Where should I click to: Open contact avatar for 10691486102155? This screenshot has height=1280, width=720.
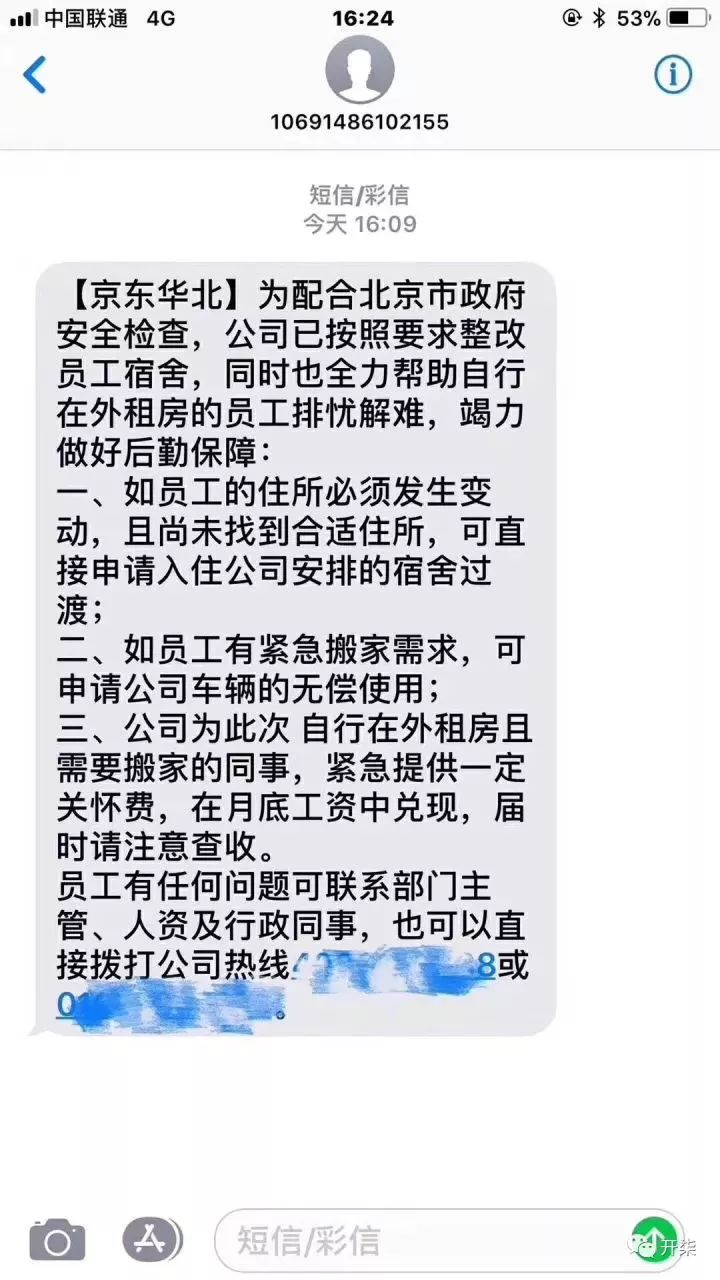(360, 70)
